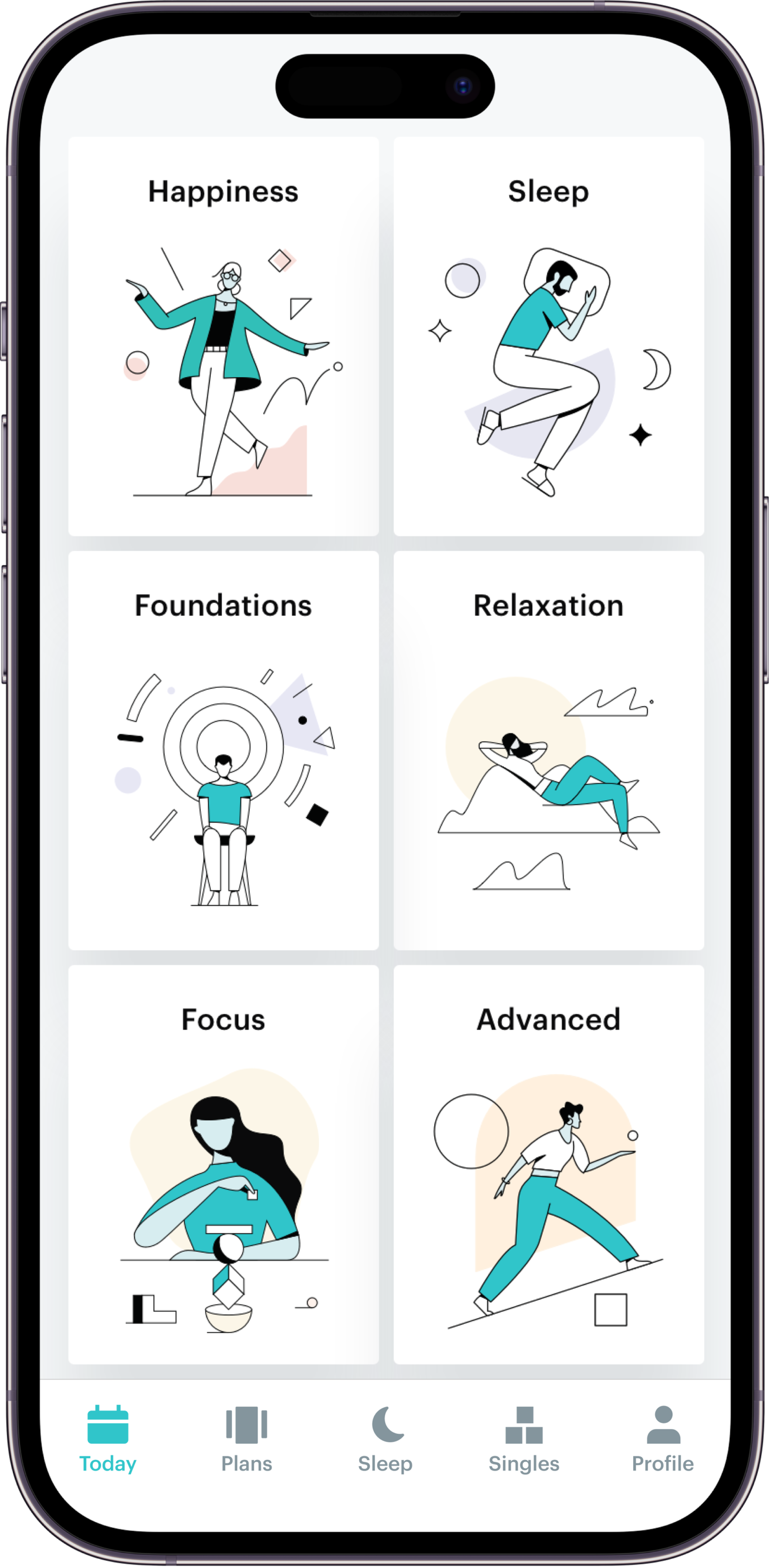Switch to the Plans tab

click(247, 1439)
